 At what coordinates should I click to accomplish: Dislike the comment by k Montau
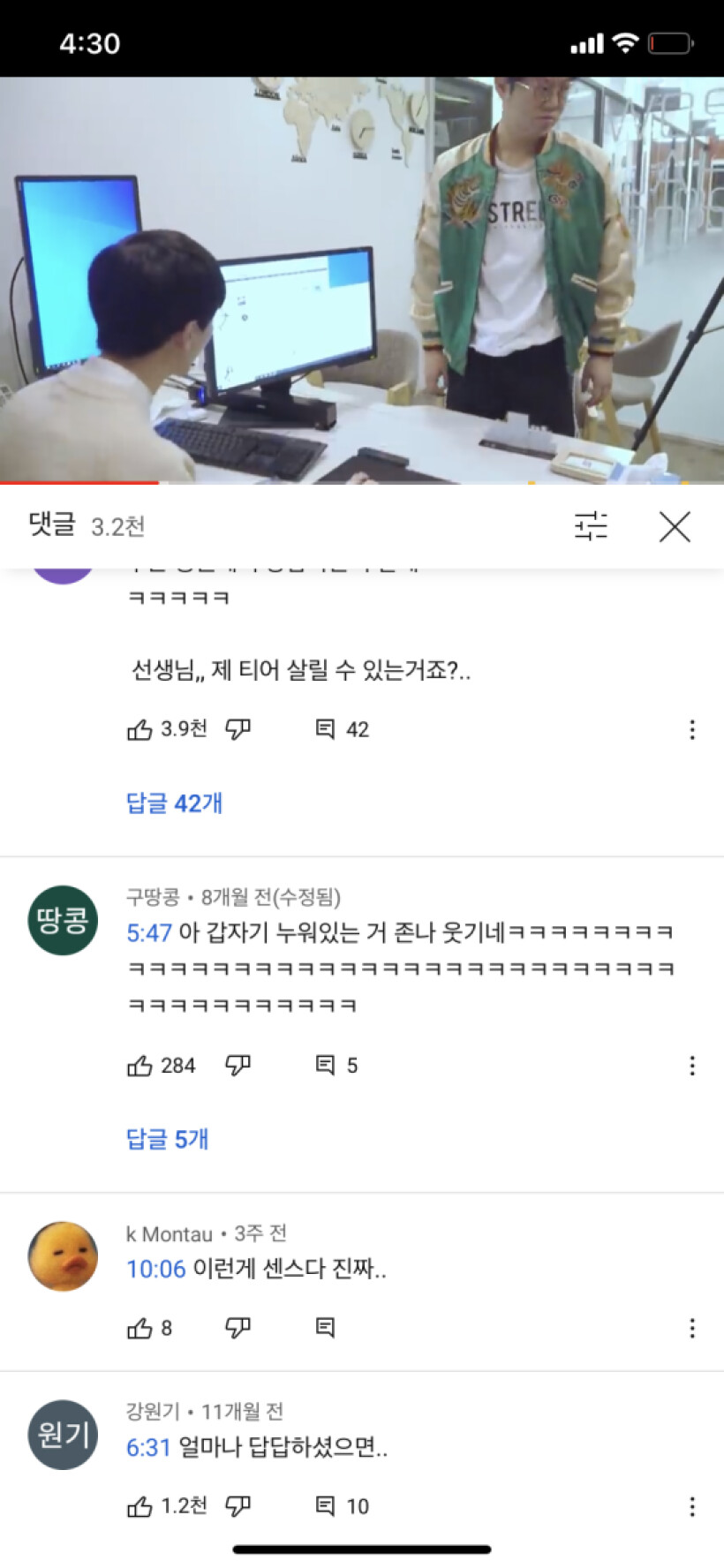(x=238, y=1329)
